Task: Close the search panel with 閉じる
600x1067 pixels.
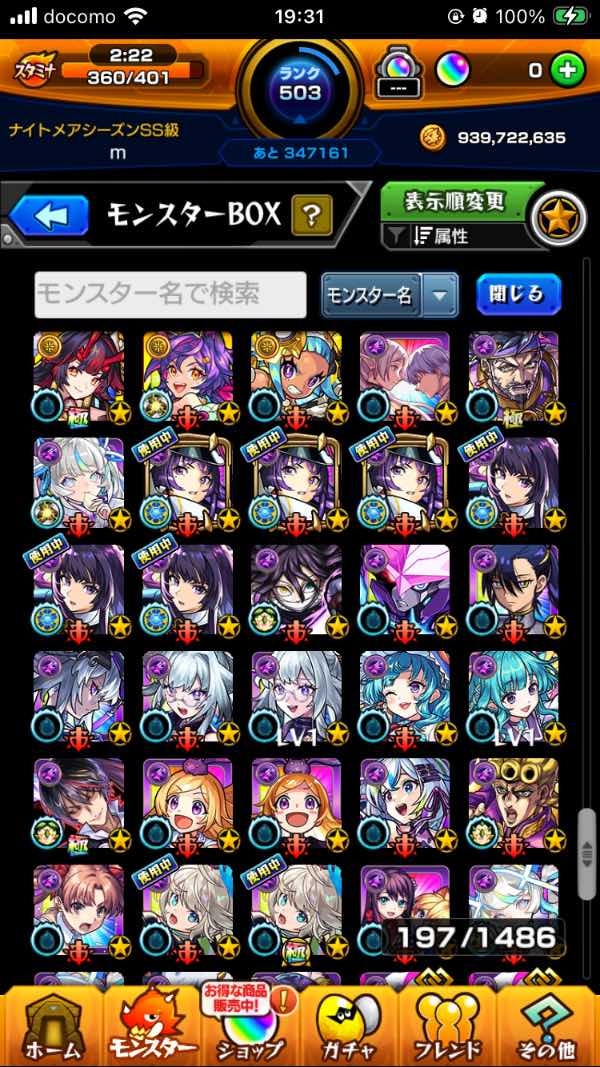Action: [x=518, y=294]
